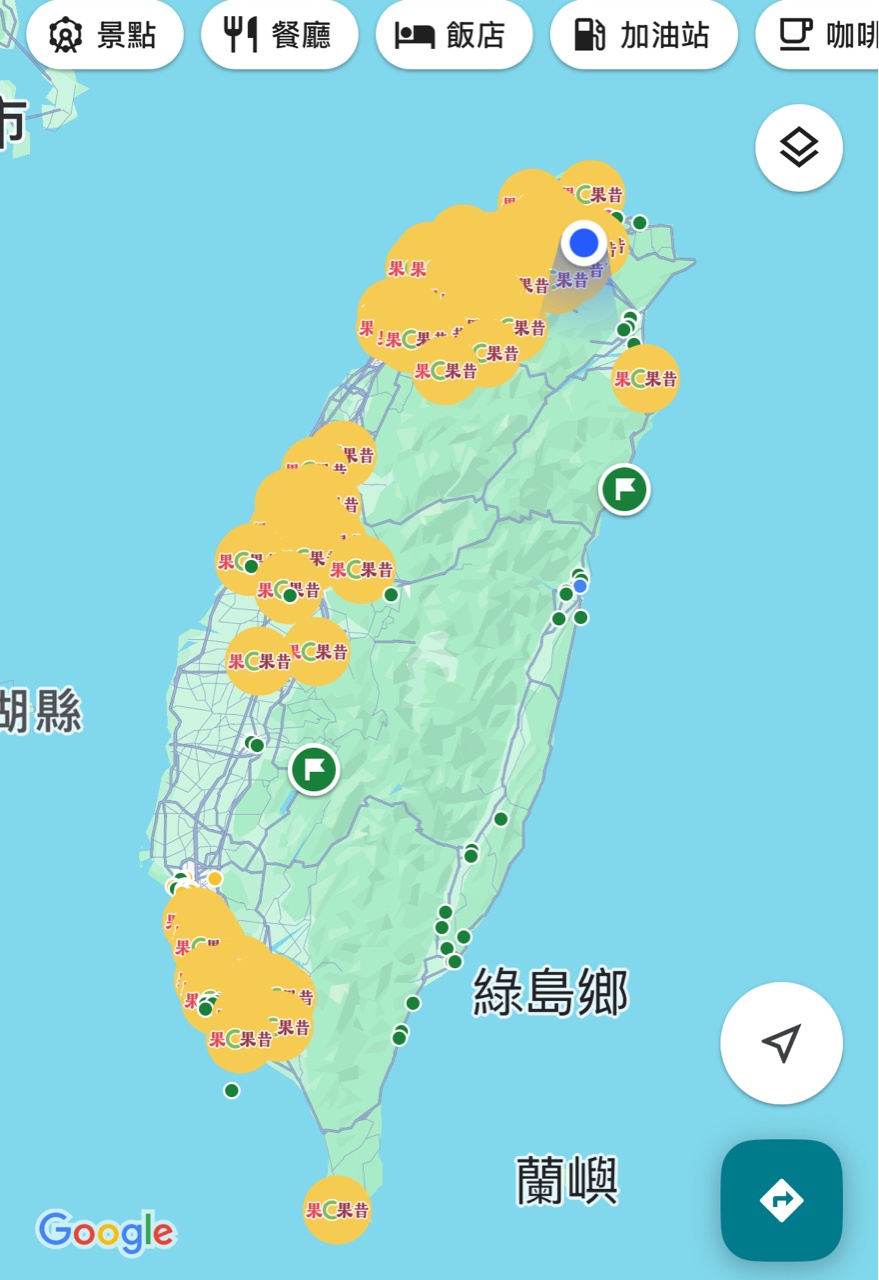Open the directions button
Image resolution: width=879 pixels, height=1280 pixels.
(781, 1199)
